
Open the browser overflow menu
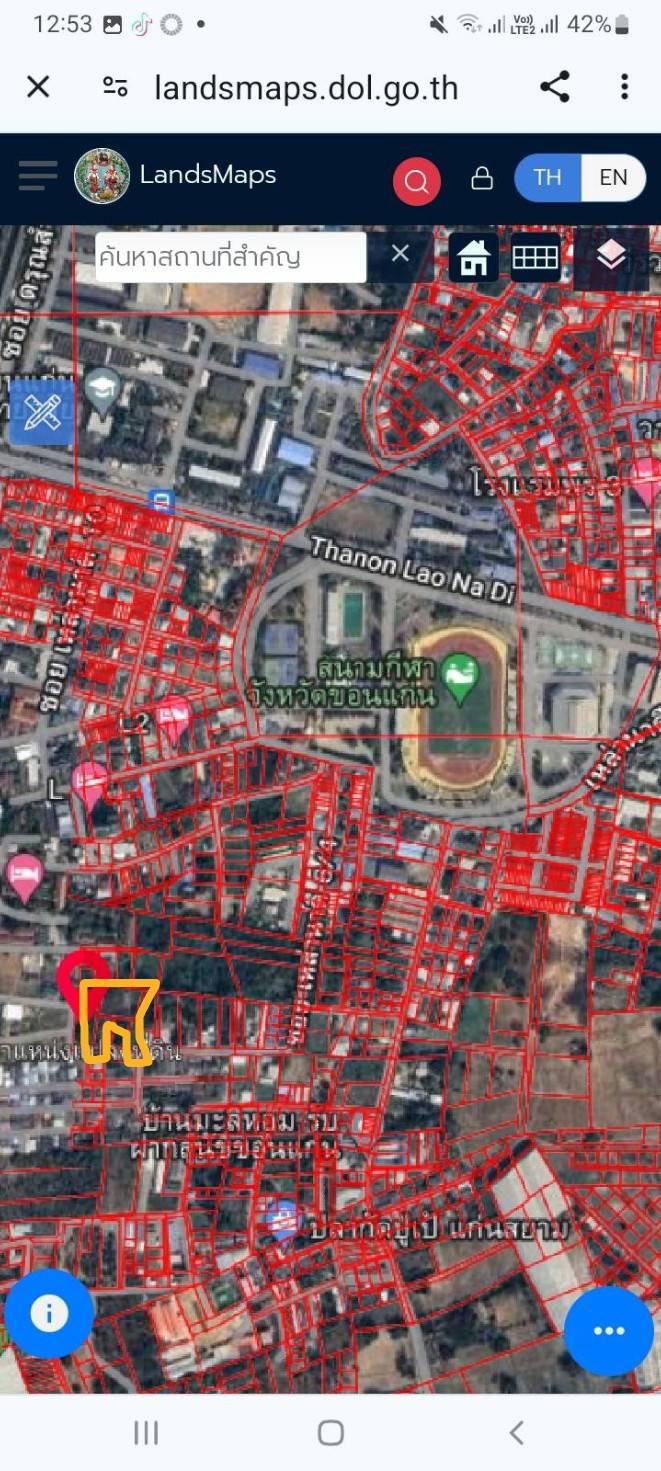(x=624, y=87)
